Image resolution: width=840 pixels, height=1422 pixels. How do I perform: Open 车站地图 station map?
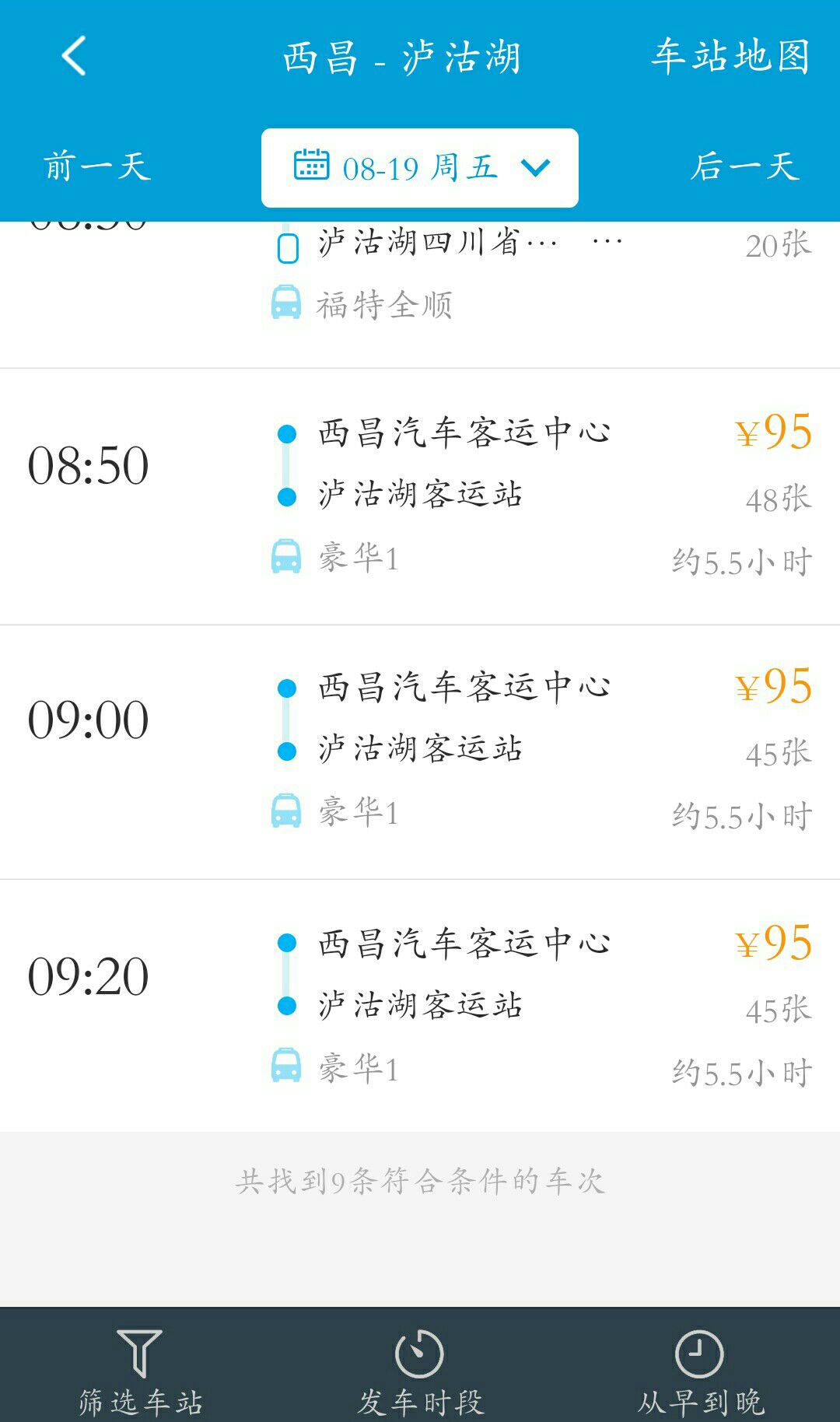[730, 56]
